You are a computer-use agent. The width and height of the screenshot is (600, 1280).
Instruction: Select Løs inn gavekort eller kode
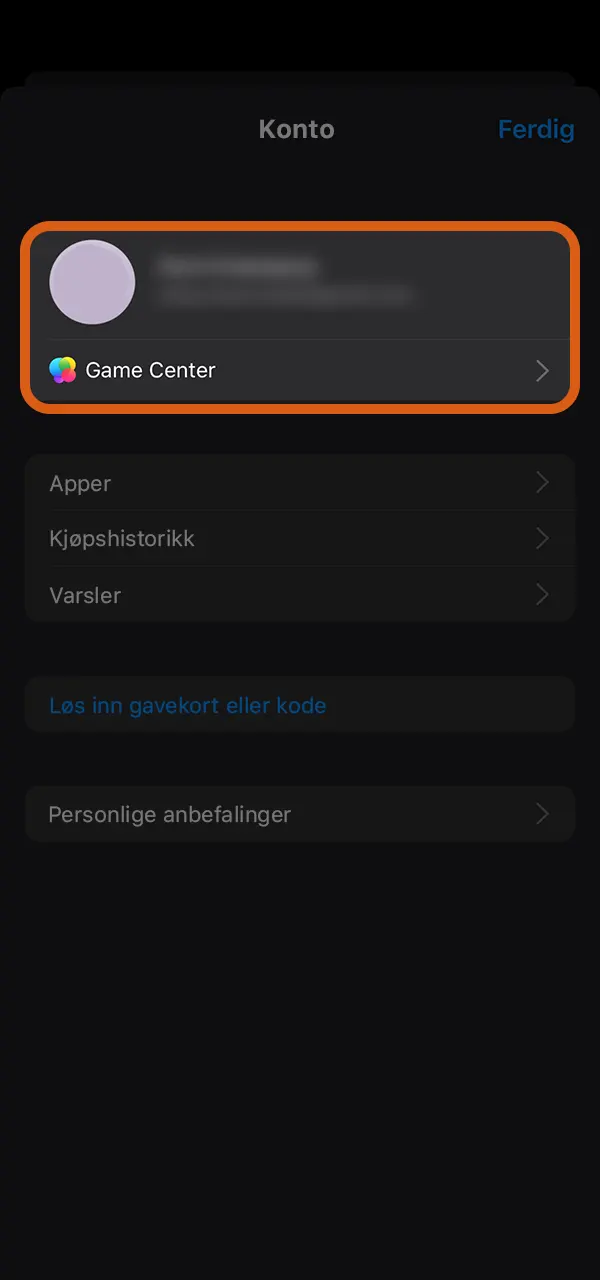[x=188, y=705]
